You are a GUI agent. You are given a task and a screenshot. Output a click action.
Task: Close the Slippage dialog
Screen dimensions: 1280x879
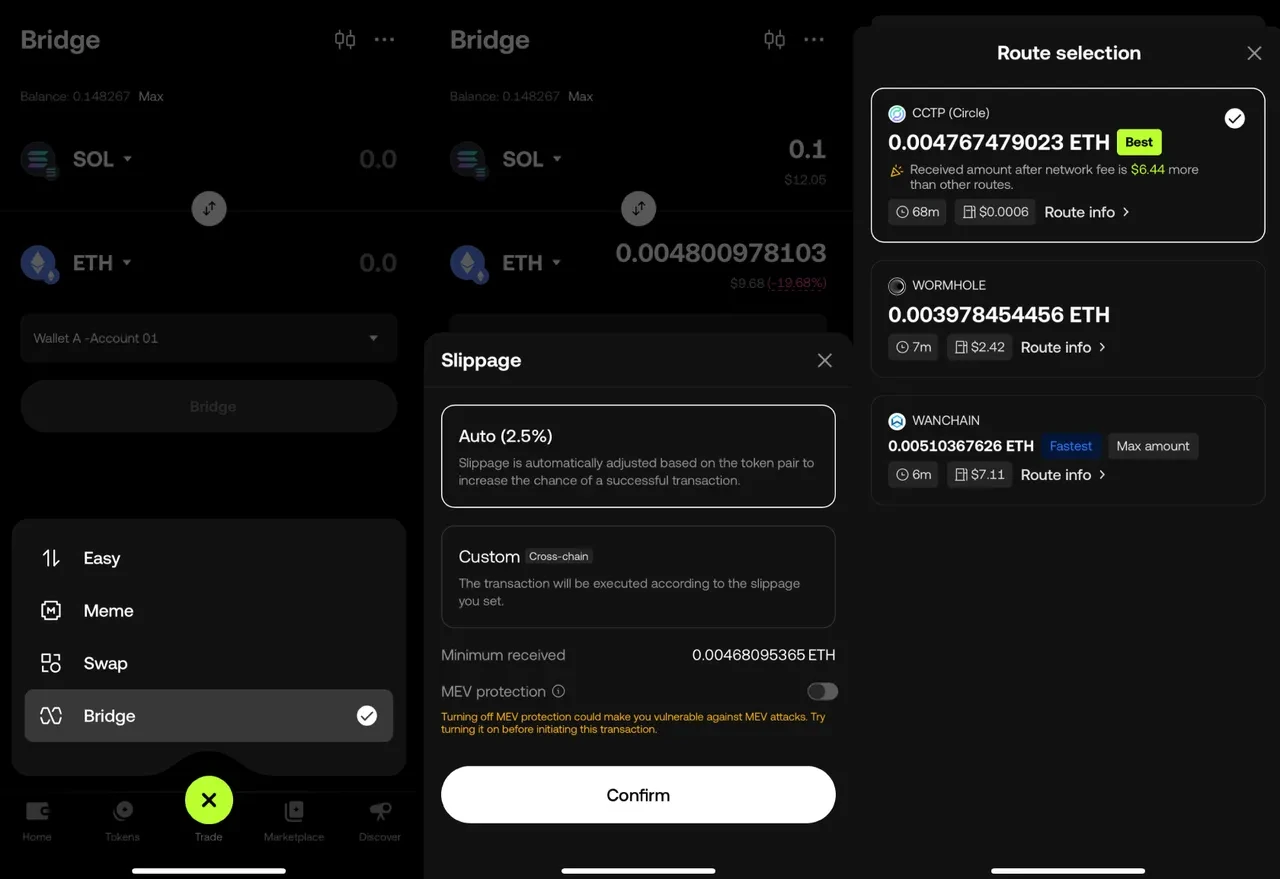824,360
